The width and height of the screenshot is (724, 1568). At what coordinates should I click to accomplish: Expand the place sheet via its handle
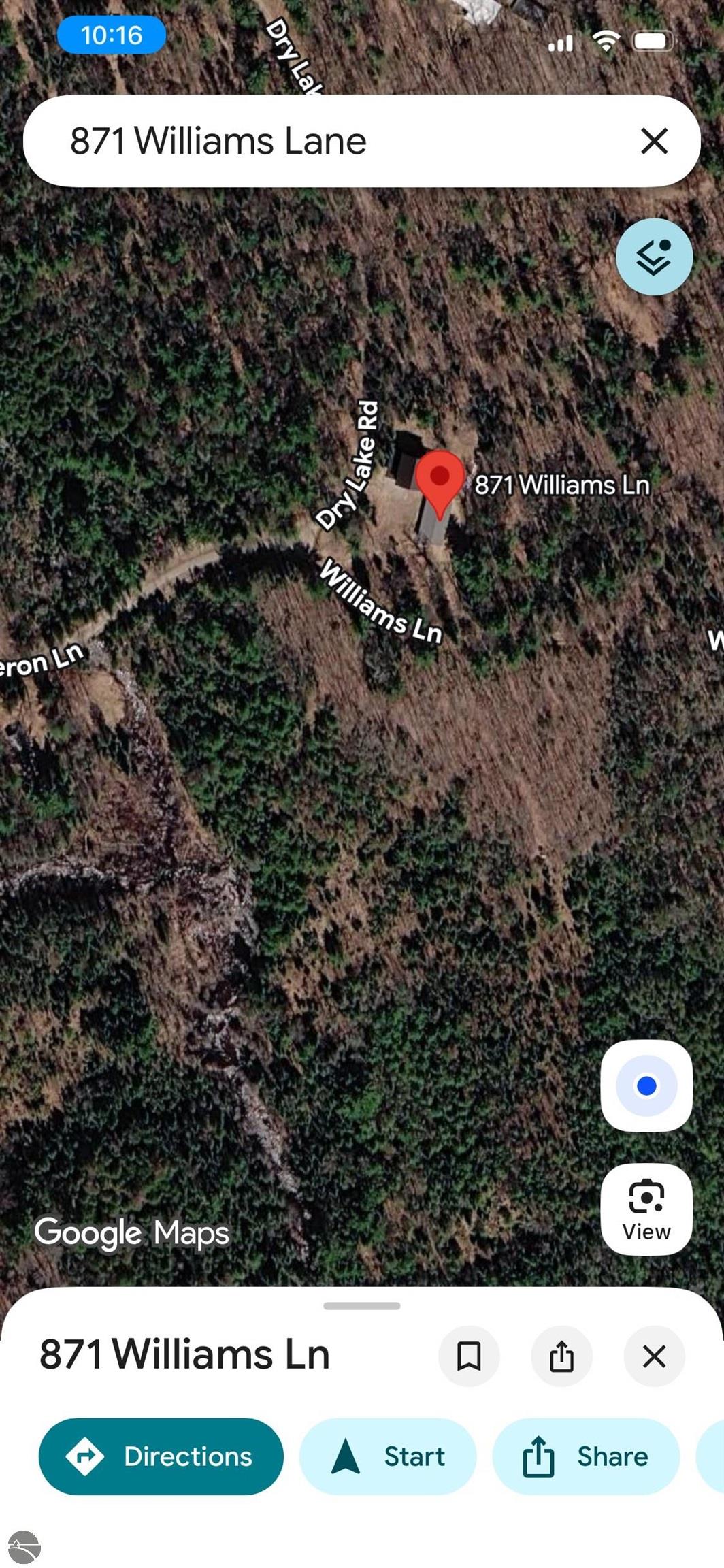point(362,1305)
